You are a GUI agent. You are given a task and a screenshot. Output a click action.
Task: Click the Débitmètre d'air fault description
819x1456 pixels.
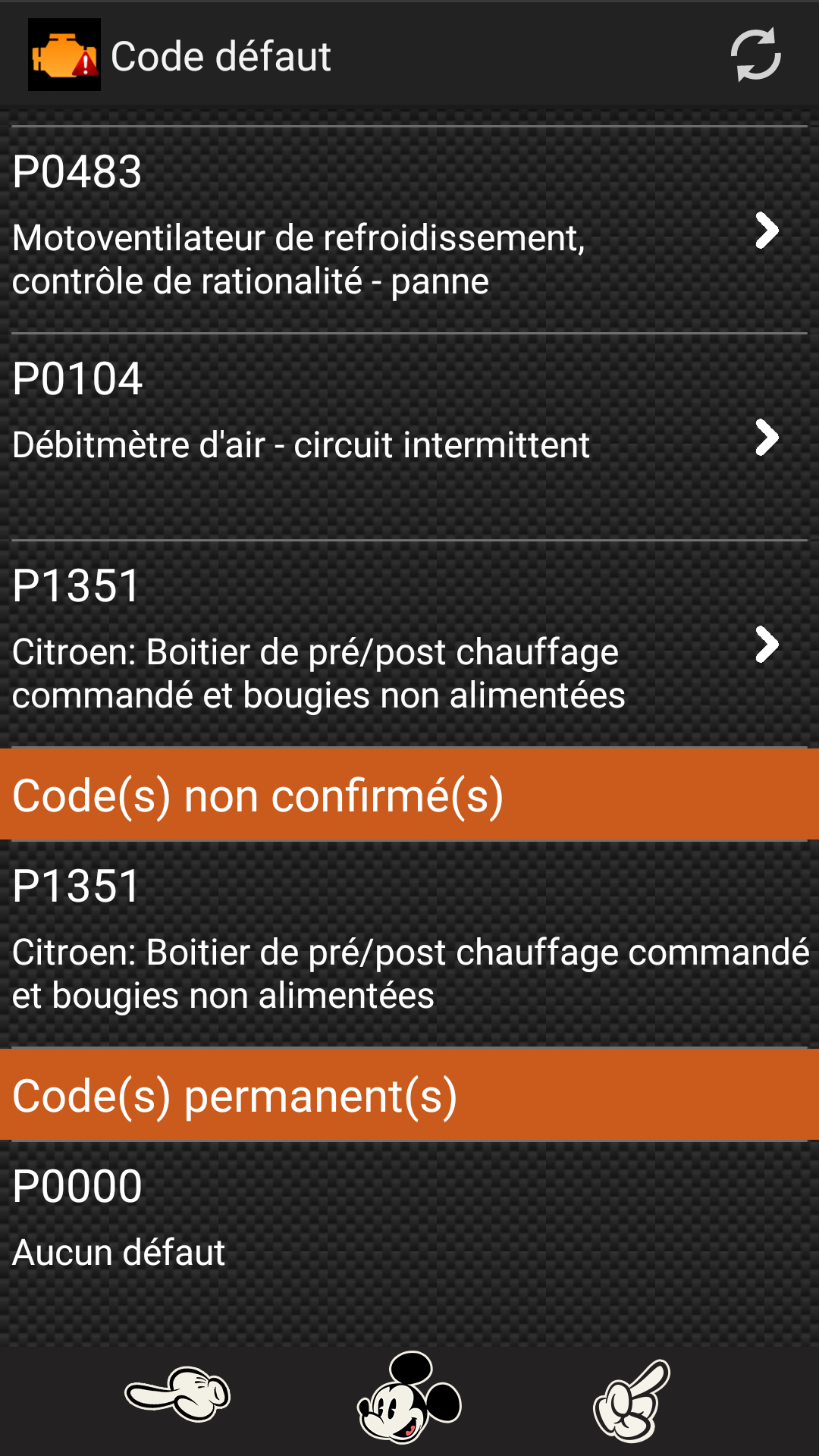[x=300, y=444]
